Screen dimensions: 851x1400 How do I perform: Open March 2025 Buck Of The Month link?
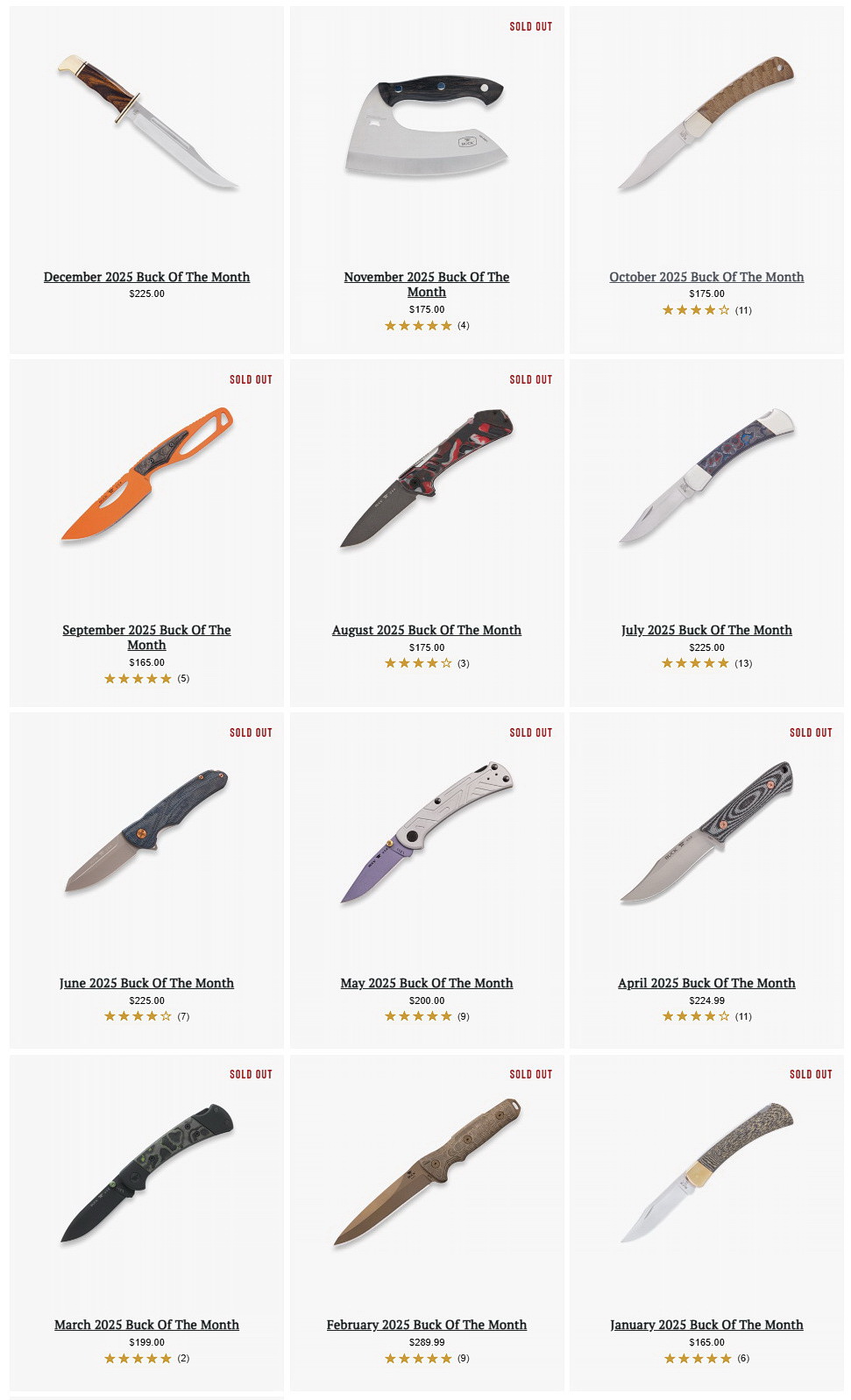146,1325
